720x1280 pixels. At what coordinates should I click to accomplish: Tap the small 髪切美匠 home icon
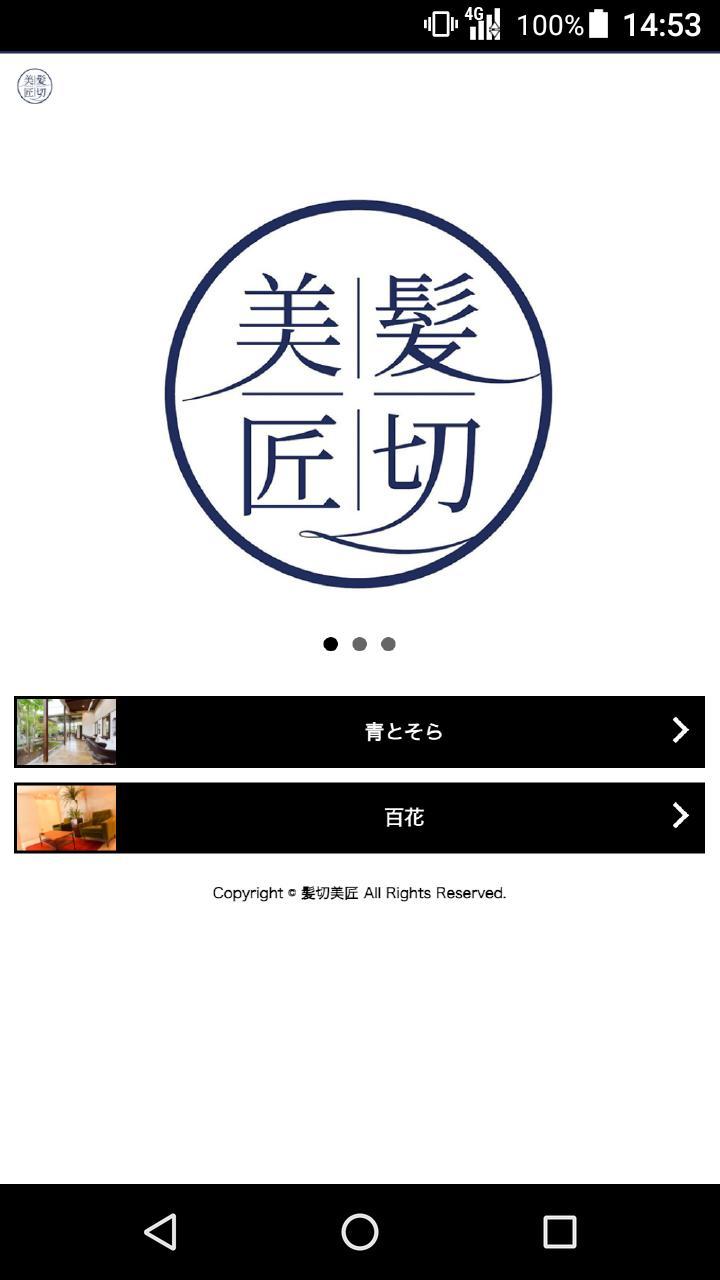35,87
